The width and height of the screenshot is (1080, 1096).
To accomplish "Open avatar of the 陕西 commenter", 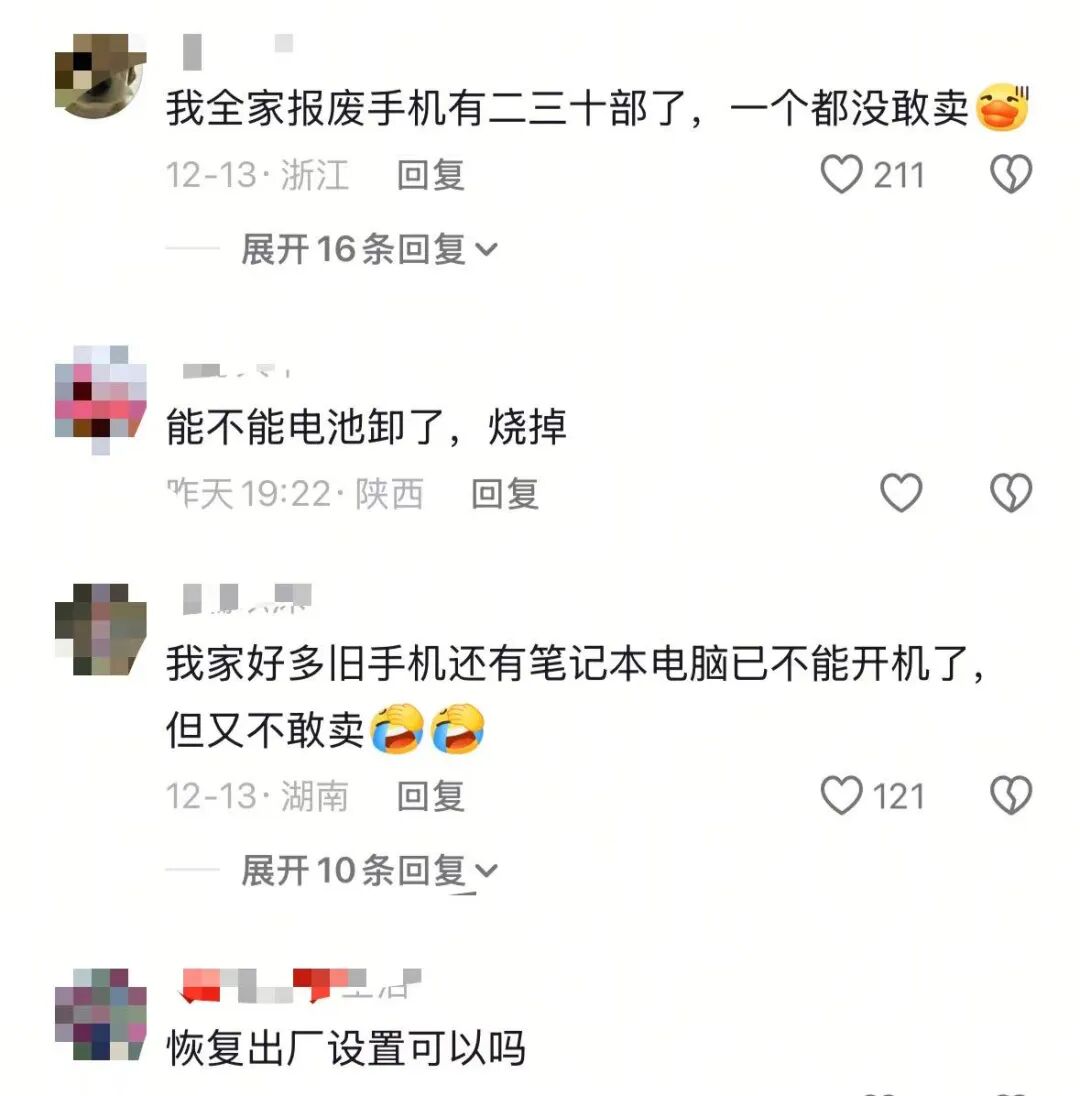I will click(x=101, y=397).
